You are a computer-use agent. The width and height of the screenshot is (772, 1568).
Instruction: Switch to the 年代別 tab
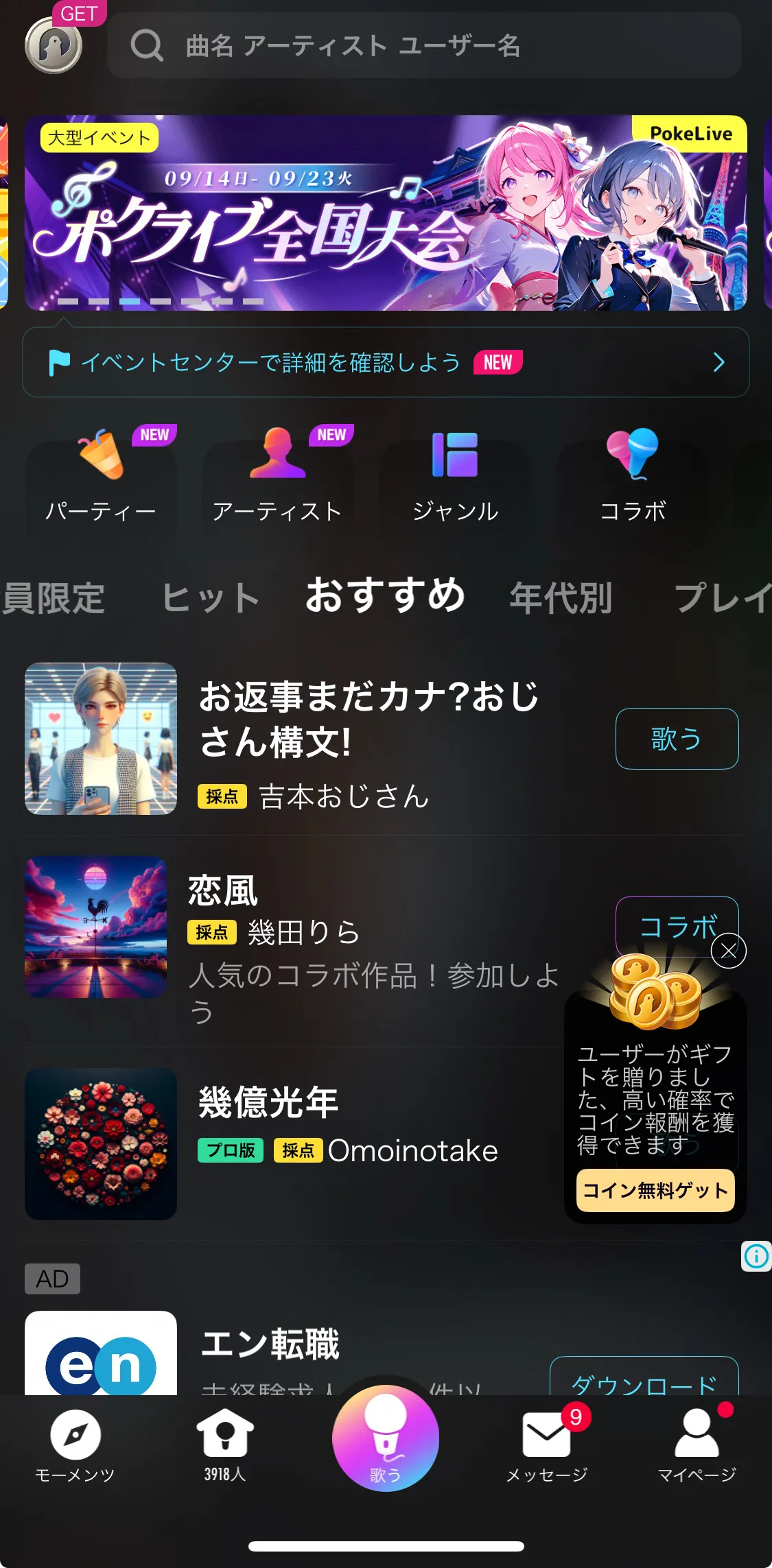pos(561,597)
